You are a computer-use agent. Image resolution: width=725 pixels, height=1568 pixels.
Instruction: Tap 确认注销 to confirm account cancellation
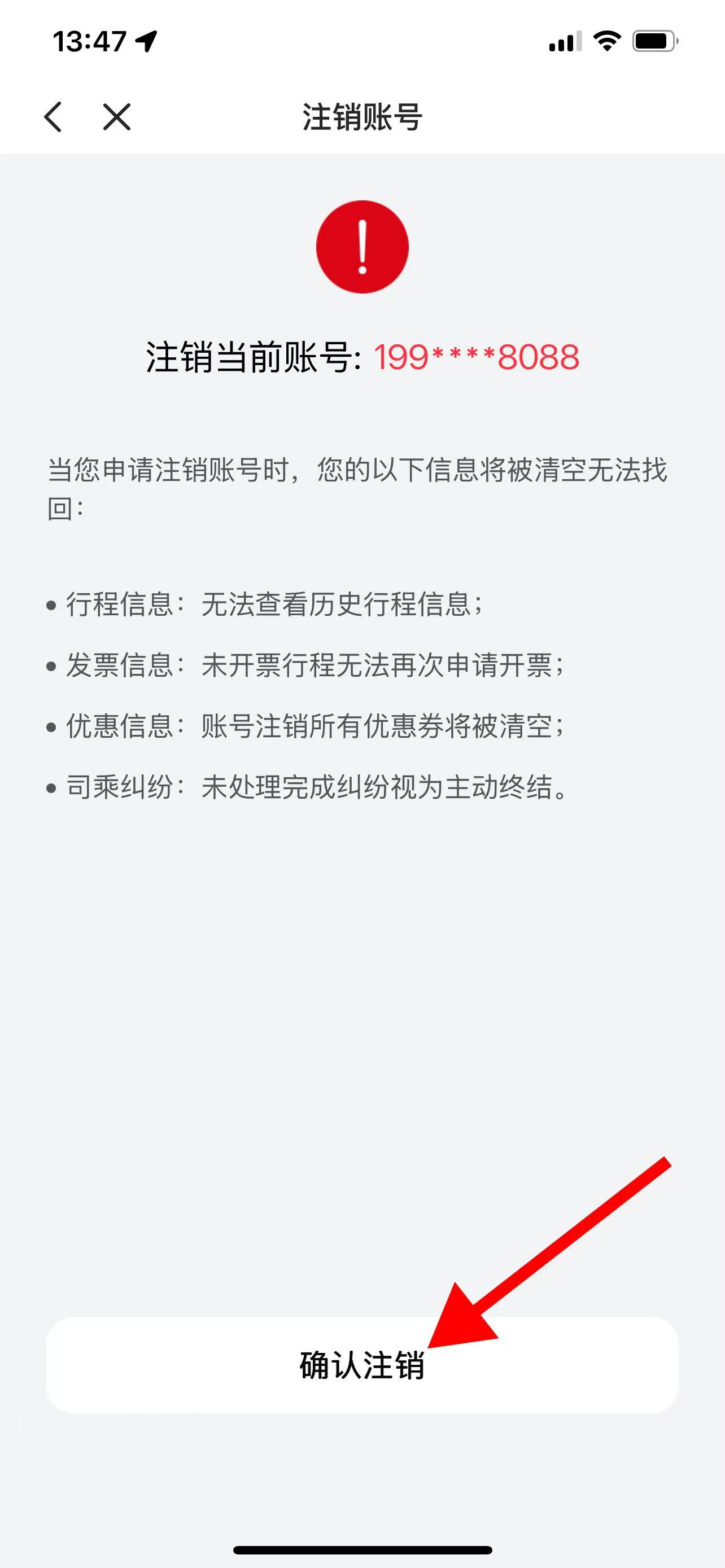coord(362,1365)
